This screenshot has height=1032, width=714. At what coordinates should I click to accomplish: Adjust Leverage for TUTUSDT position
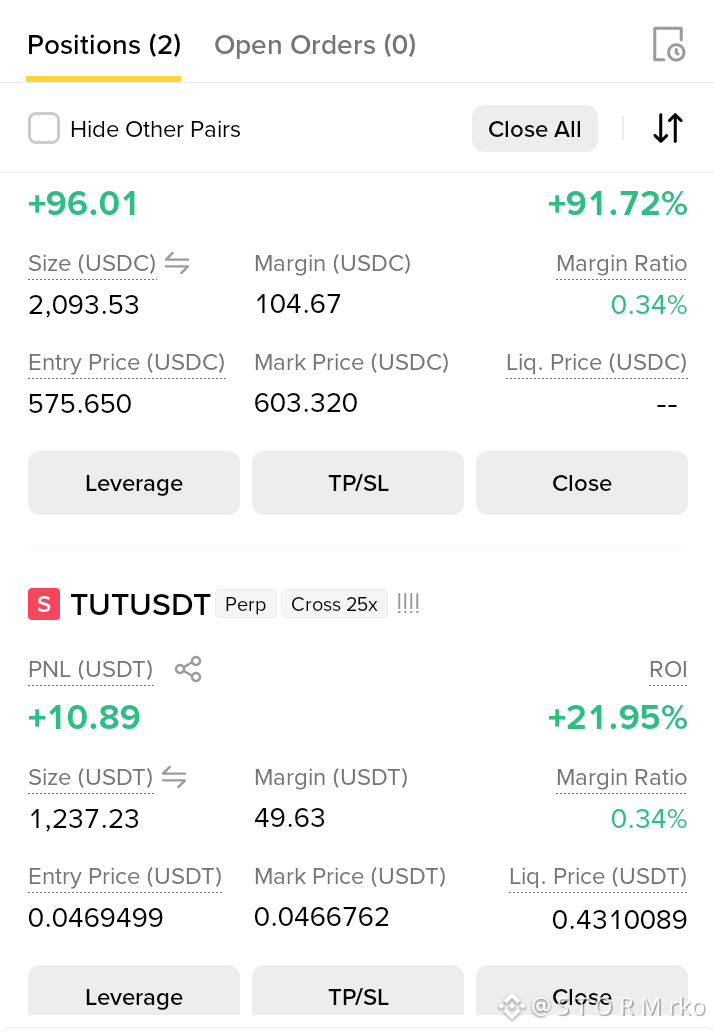(134, 991)
